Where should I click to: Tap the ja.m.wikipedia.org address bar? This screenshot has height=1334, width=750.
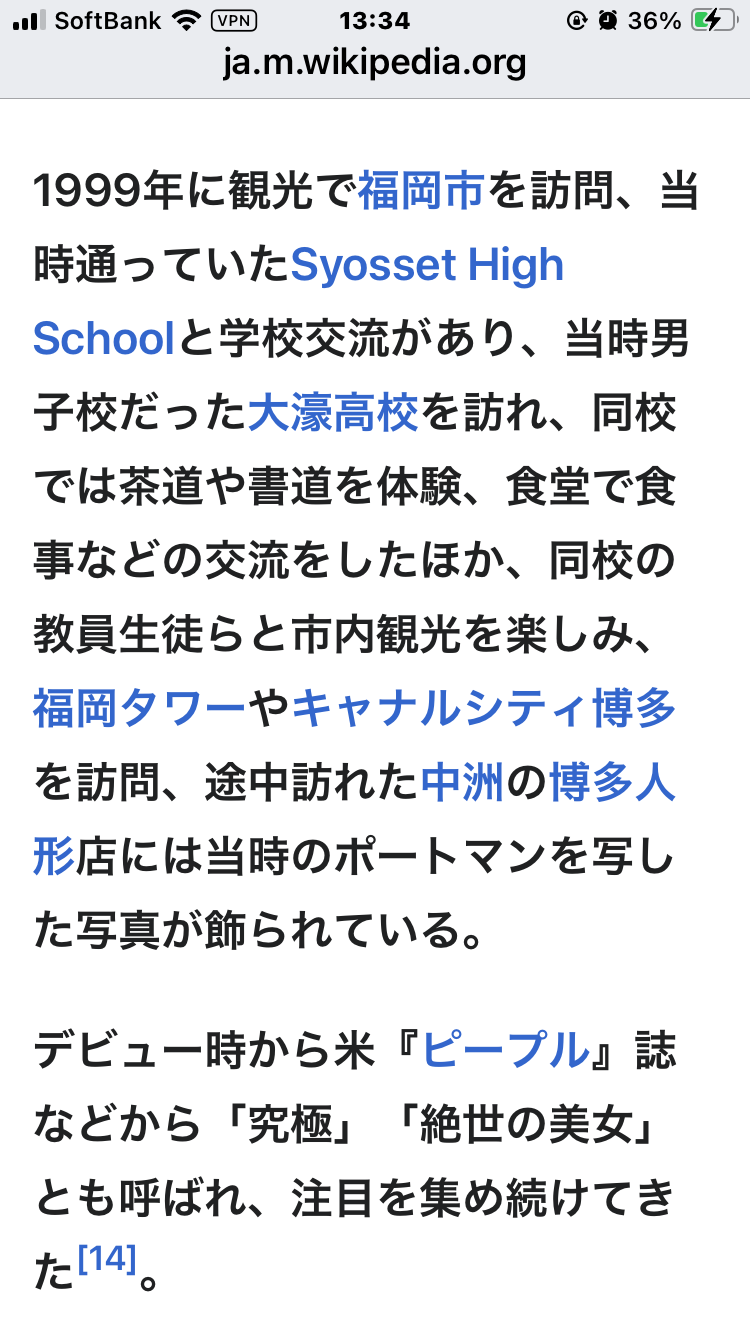coord(375,63)
